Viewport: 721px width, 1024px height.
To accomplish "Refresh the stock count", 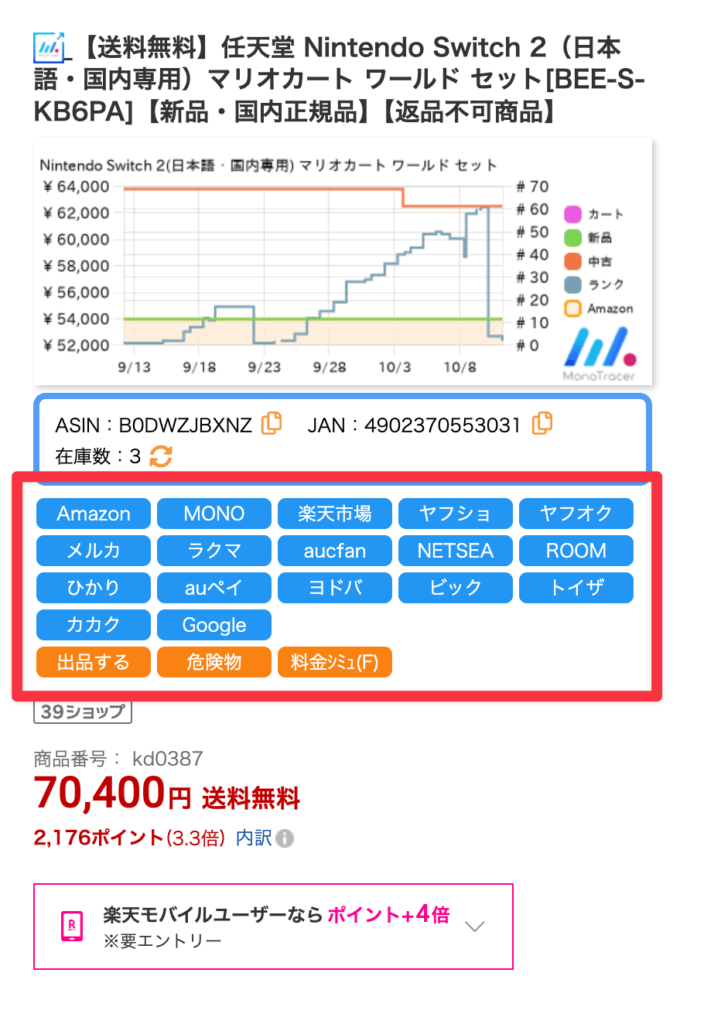I will (161, 457).
